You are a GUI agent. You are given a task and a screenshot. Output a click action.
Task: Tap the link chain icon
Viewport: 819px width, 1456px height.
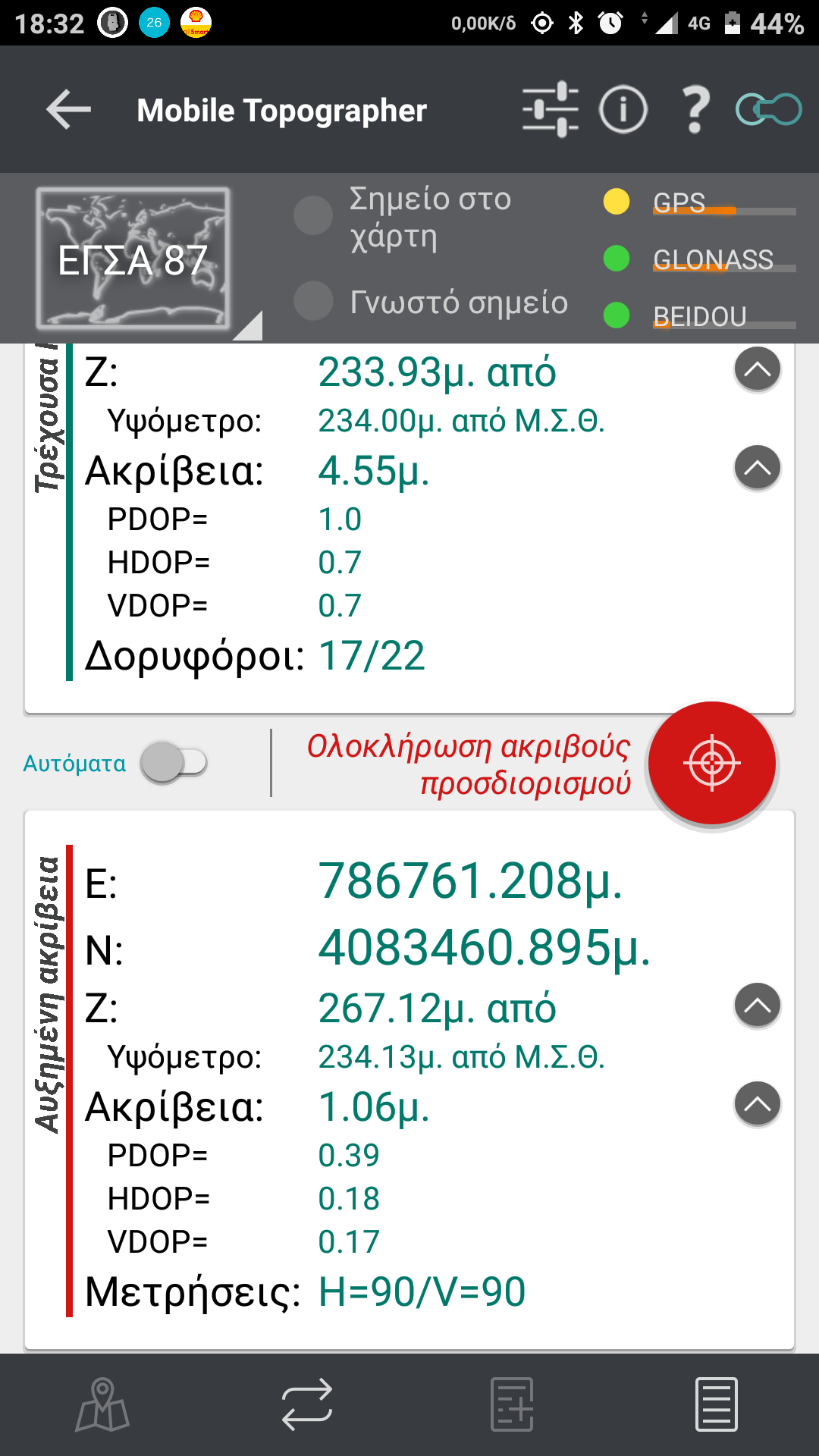pyautogui.click(x=768, y=111)
